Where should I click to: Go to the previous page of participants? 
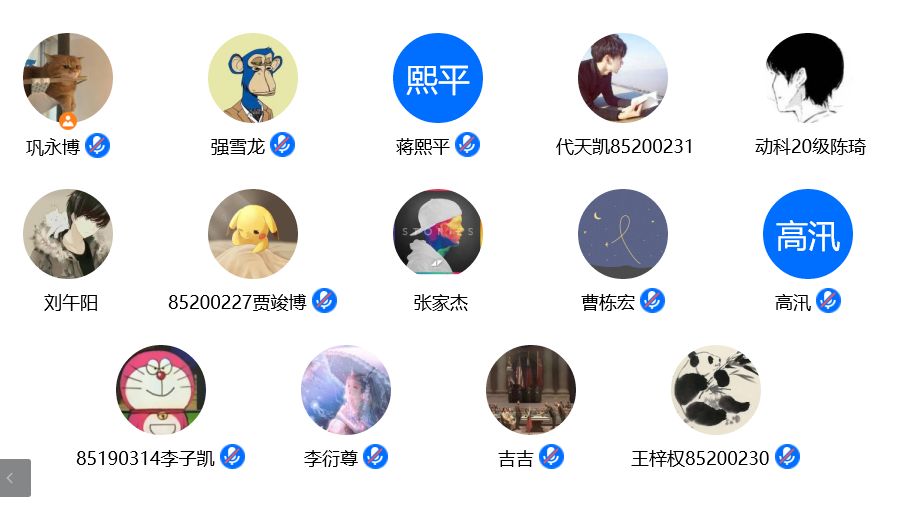click(x=15, y=478)
